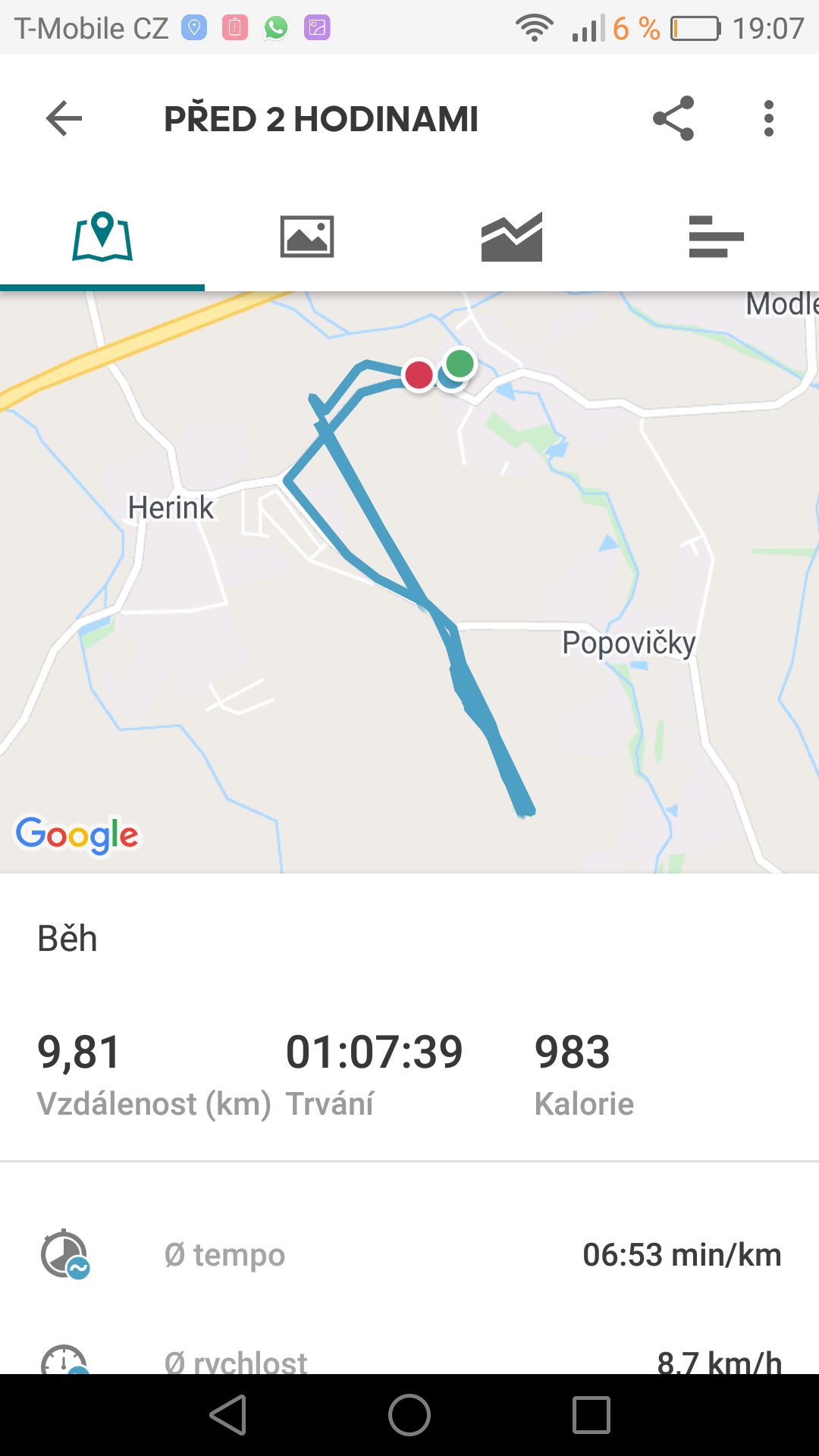Go back using the top arrow

click(64, 119)
